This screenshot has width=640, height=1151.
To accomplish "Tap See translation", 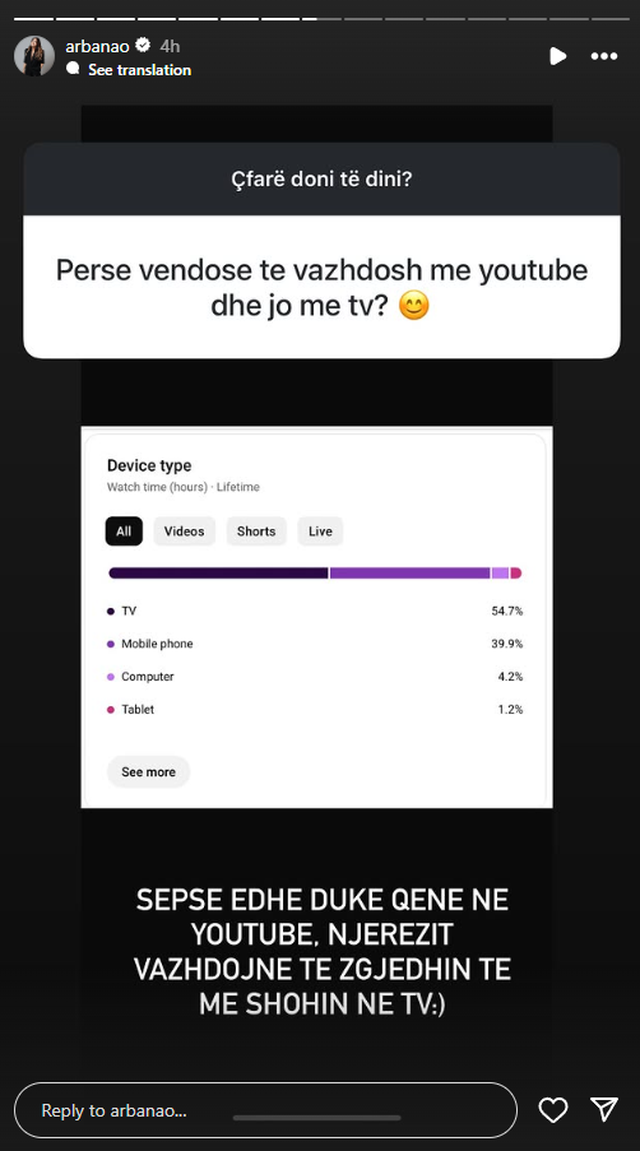I will tap(139, 70).
